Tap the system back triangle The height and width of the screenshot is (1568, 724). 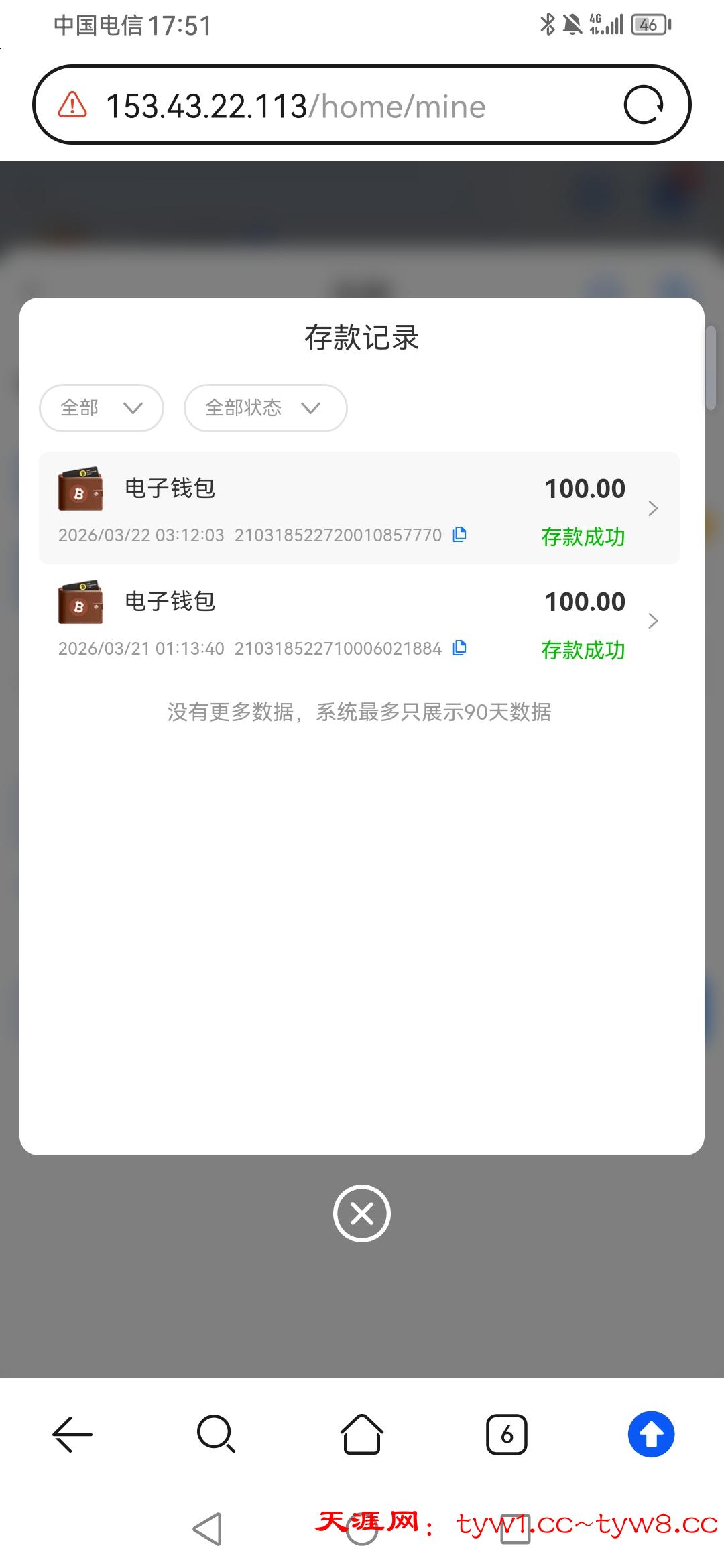[x=207, y=1529]
